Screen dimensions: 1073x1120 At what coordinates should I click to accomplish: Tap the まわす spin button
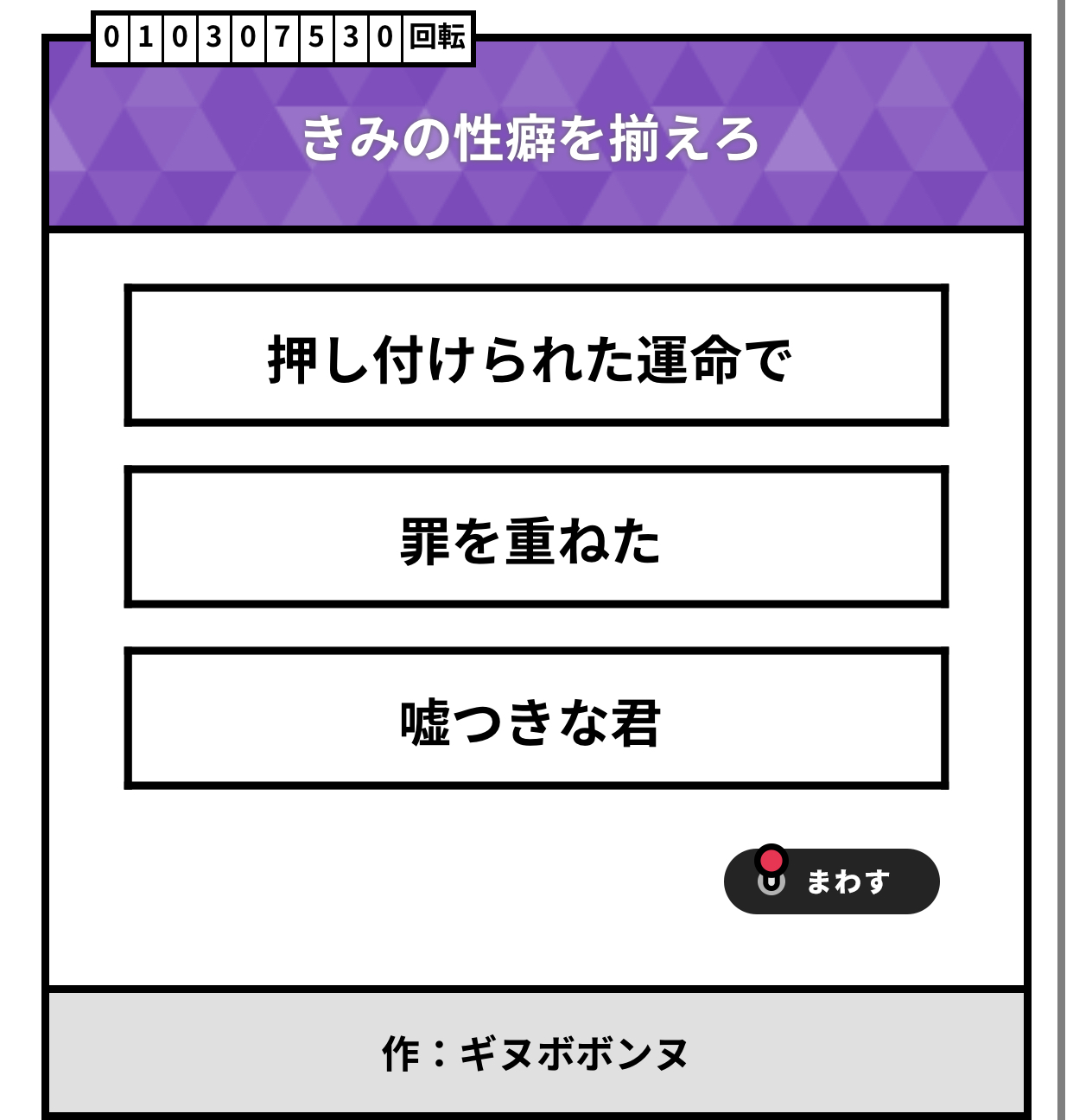click(x=831, y=881)
